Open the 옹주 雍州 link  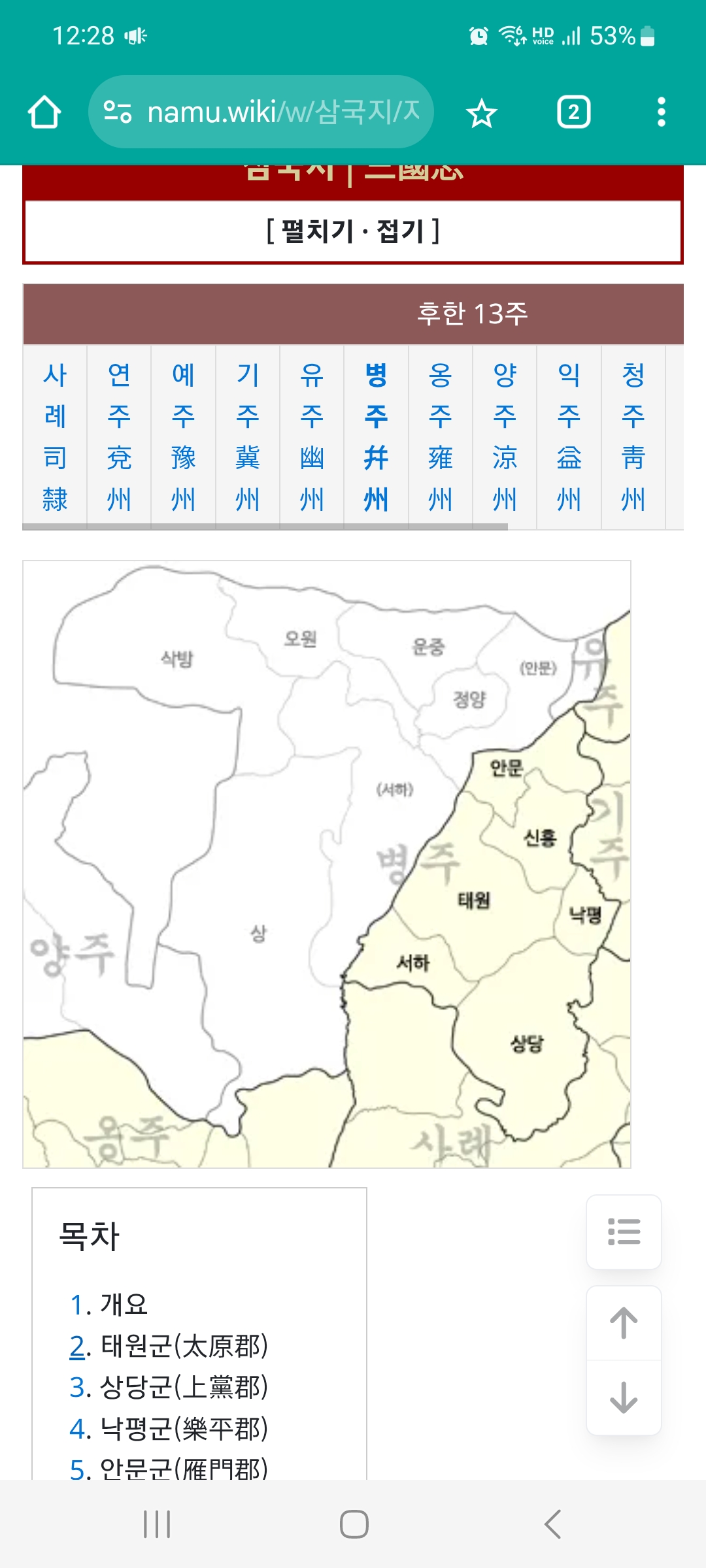point(441,436)
